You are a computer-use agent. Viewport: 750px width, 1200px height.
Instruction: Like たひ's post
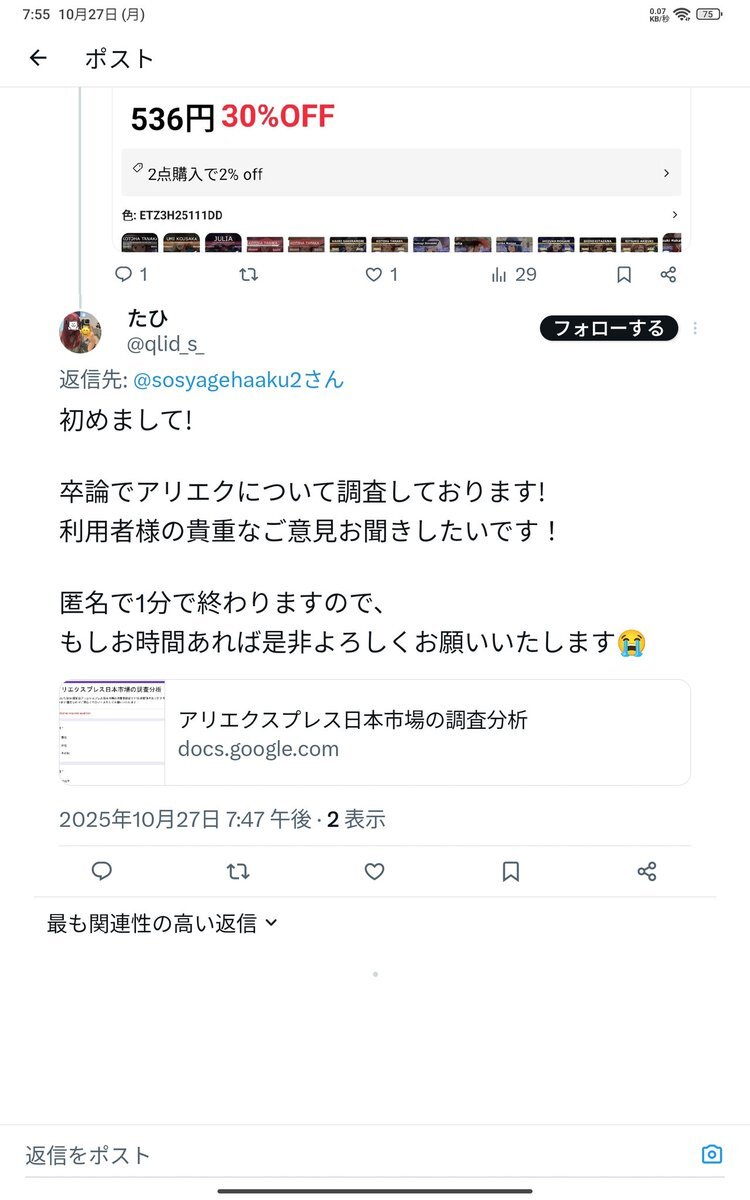coord(374,871)
